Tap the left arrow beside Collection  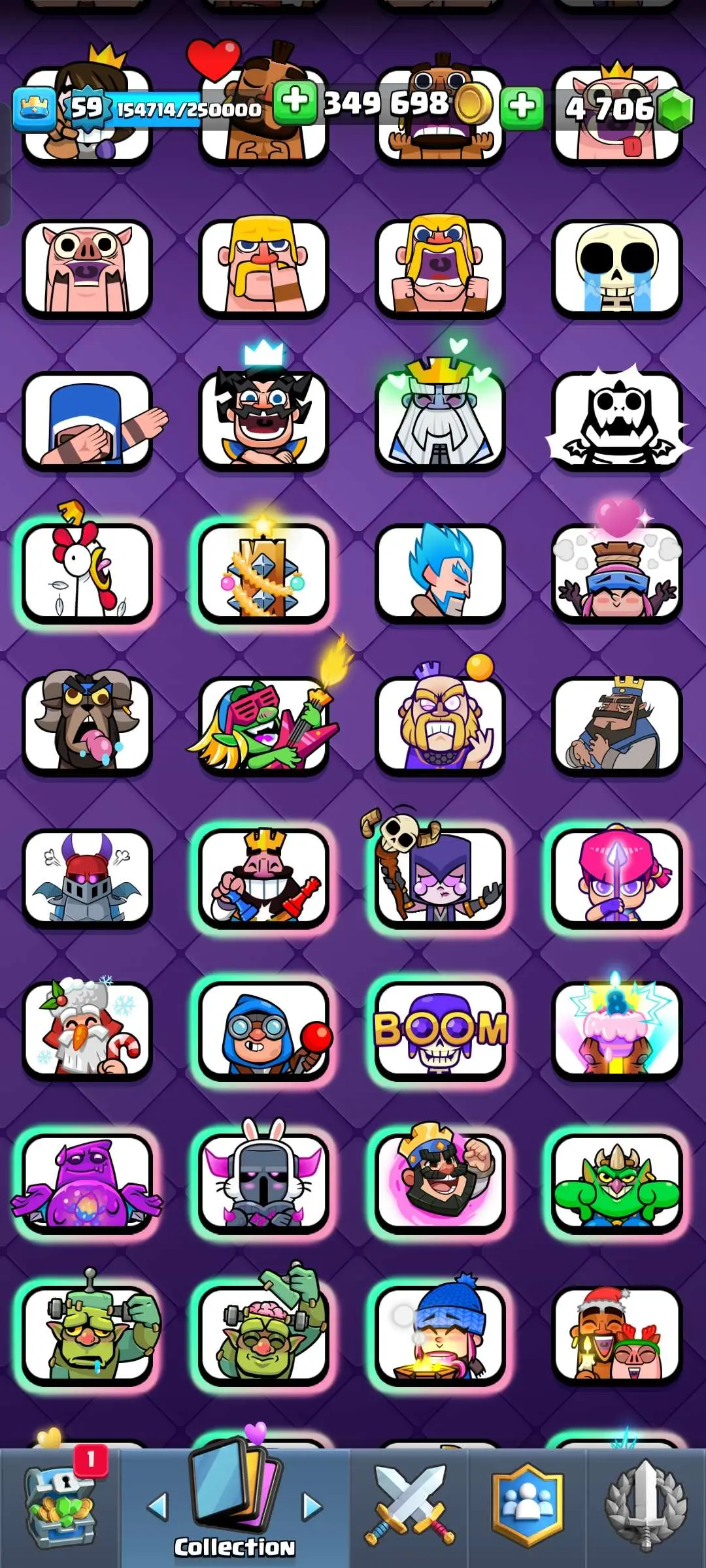158,1507
